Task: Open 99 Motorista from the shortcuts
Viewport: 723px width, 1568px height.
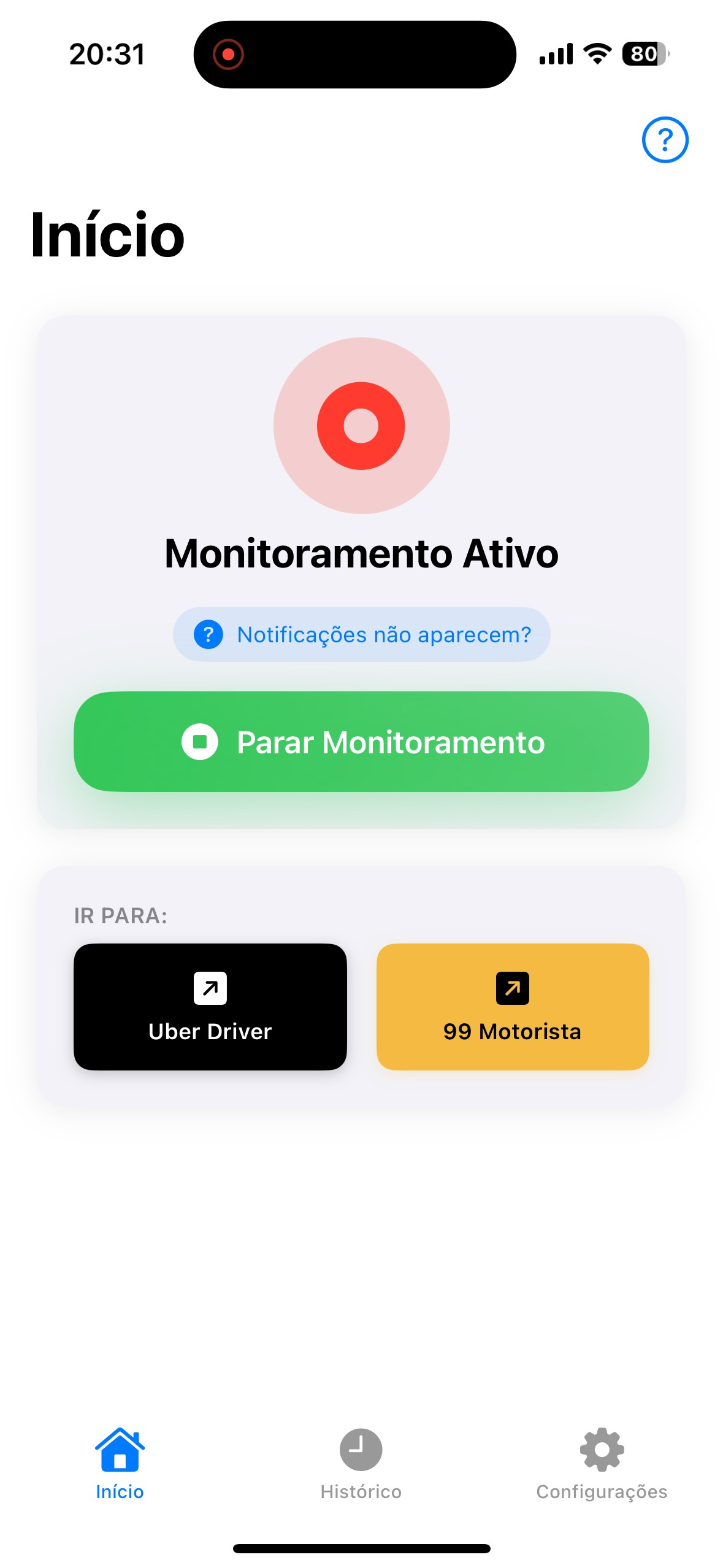Action: 513,1007
